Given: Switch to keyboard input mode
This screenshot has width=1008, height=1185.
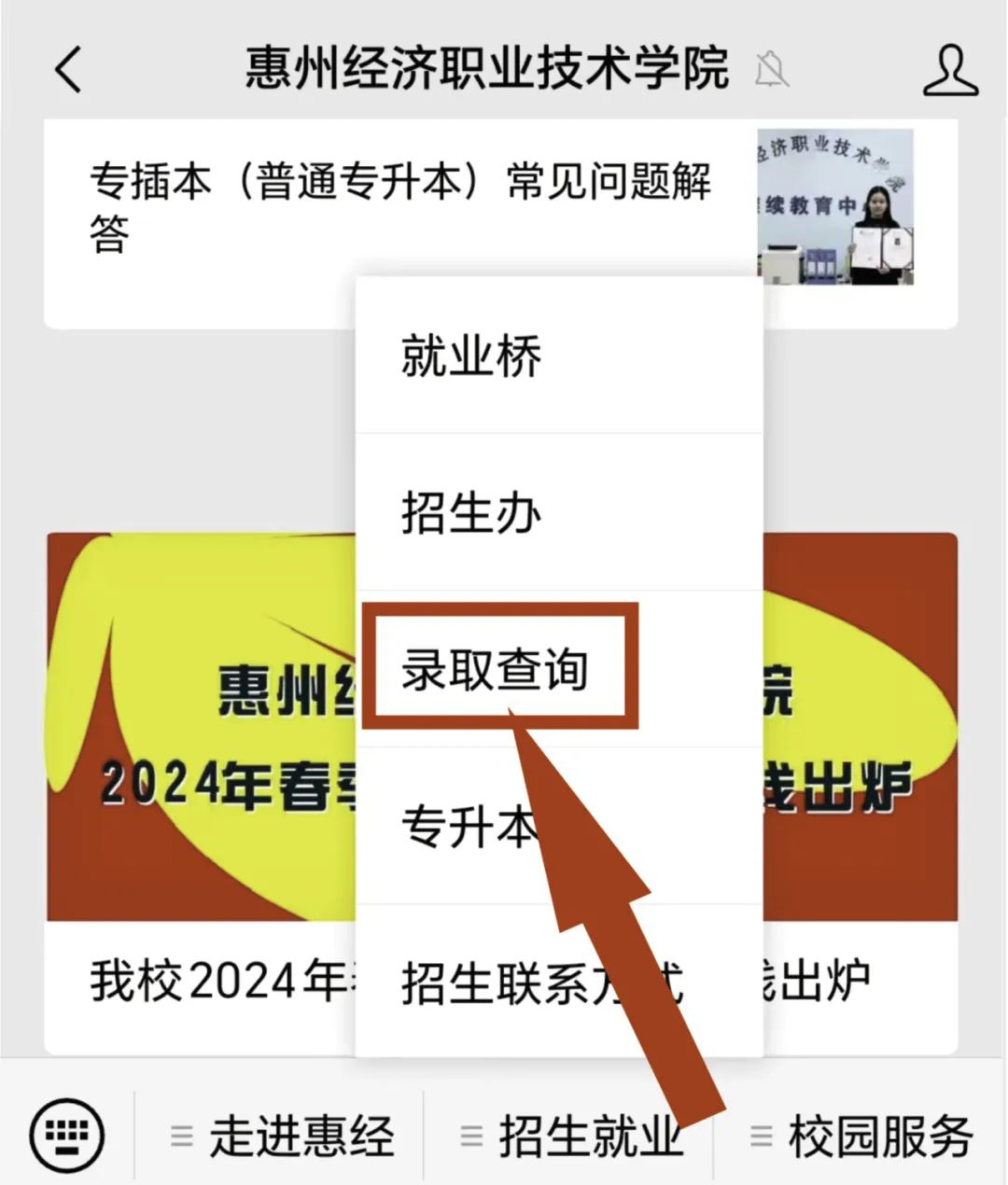Looking at the screenshot, I should tap(67, 1135).
